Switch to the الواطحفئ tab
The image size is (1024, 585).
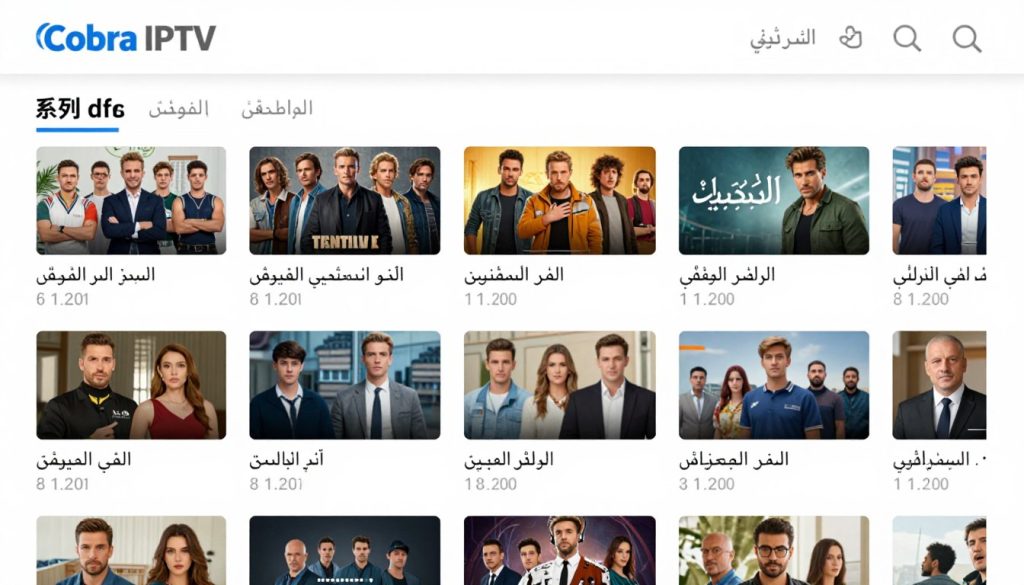(x=277, y=108)
